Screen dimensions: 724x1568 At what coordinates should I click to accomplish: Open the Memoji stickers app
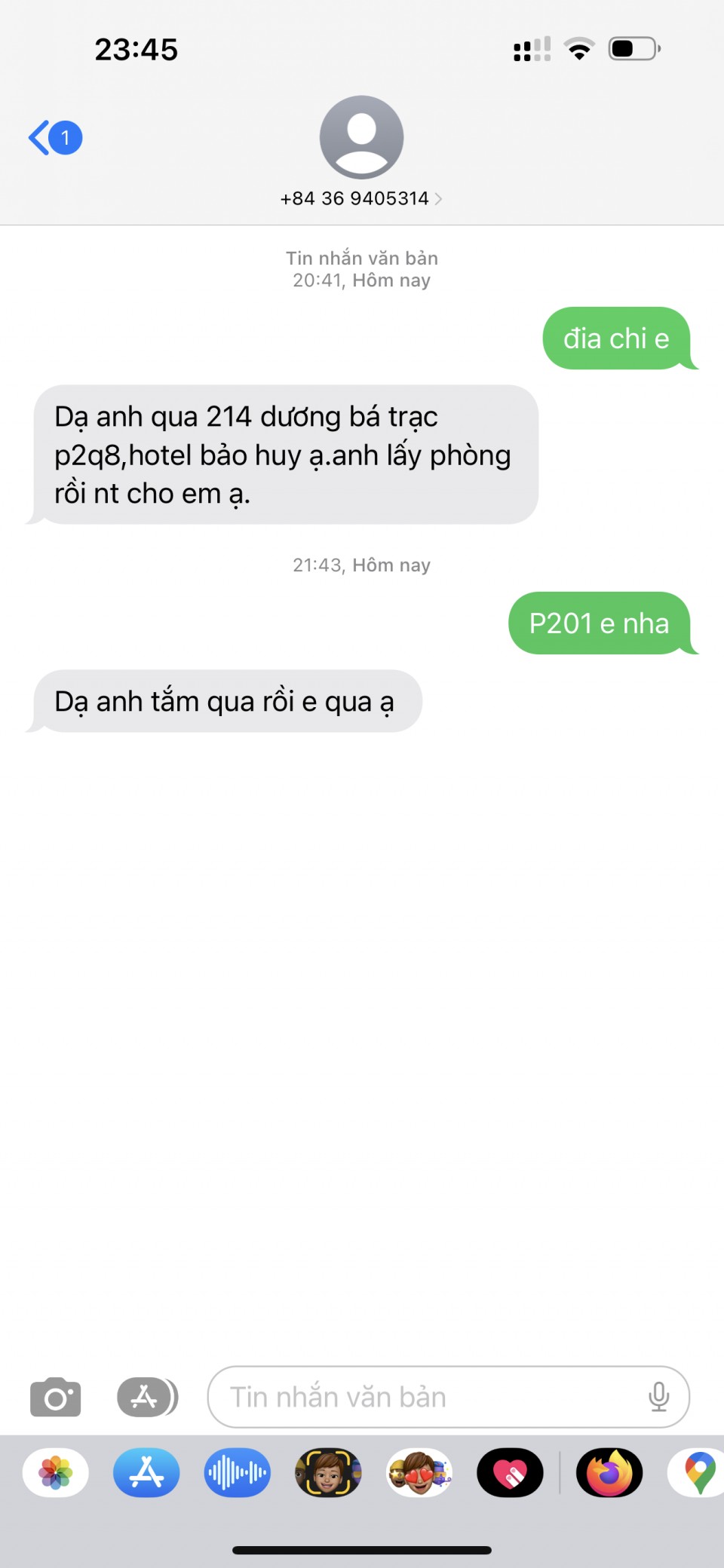(419, 1472)
